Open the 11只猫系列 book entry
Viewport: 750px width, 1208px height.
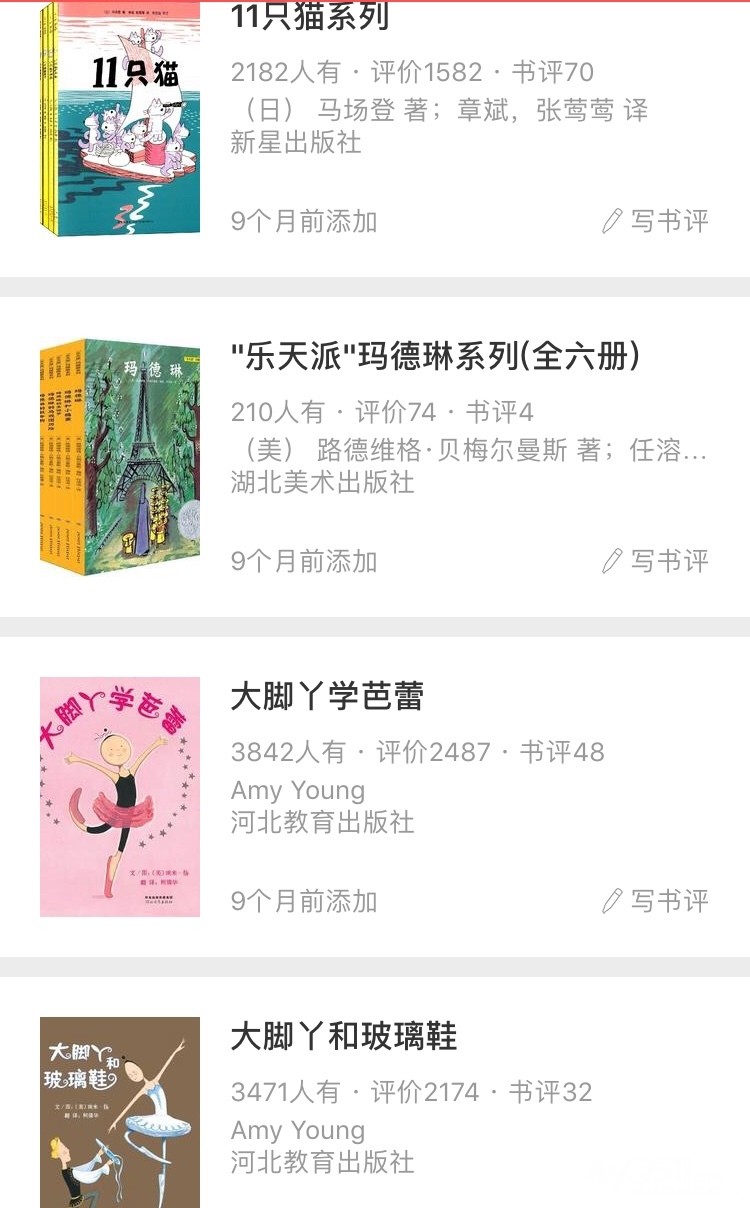point(310,18)
